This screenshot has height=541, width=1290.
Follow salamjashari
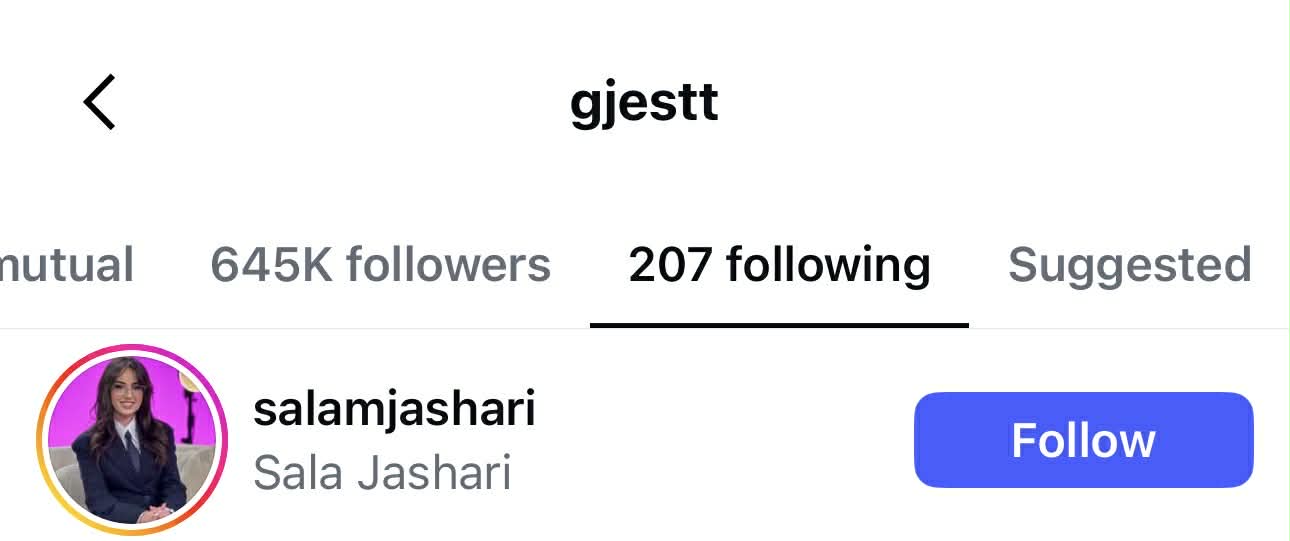tap(1083, 440)
